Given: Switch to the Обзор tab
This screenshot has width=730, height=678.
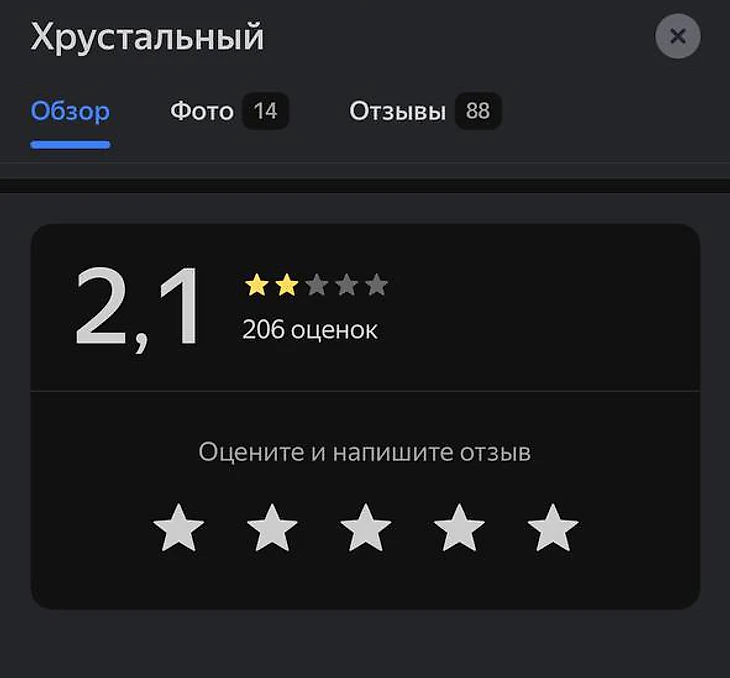Looking at the screenshot, I should click(70, 111).
